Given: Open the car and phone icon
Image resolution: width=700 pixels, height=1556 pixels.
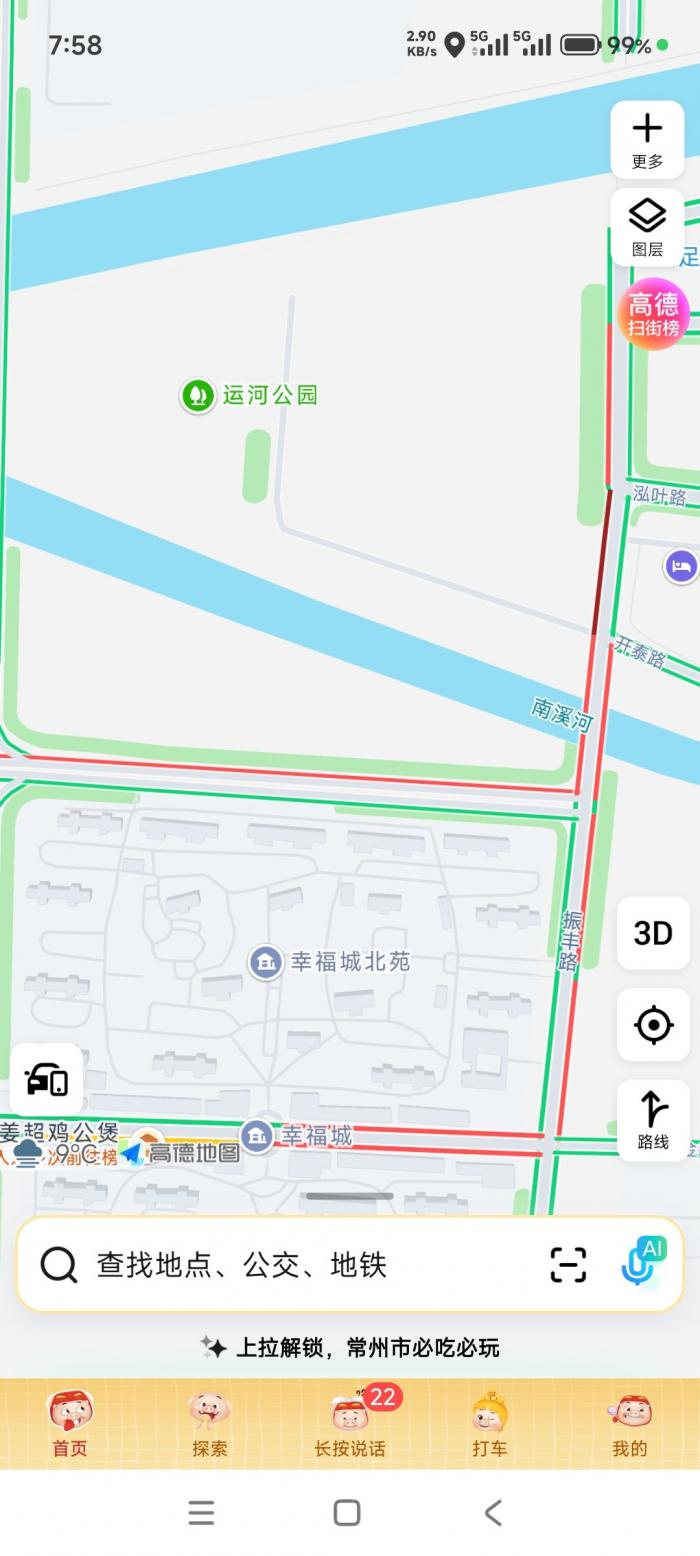Looking at the screenshot, I should click(47, 1080).
